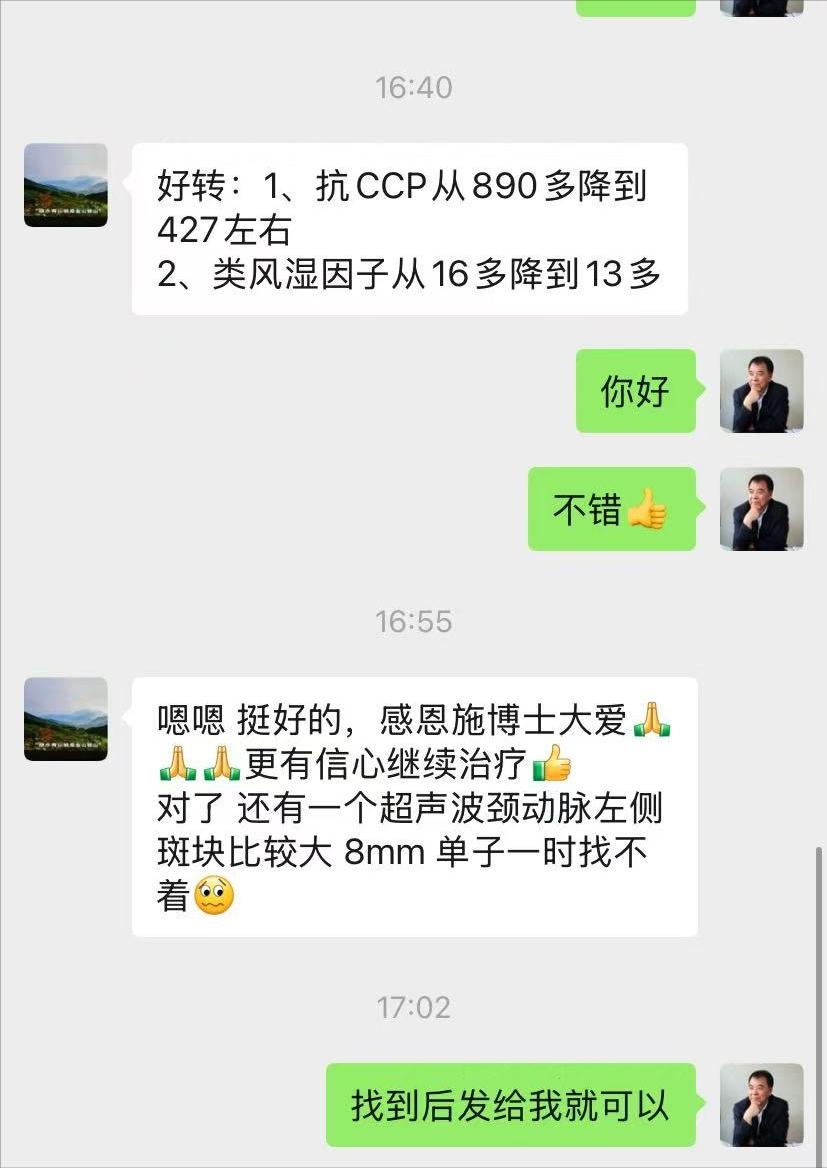Click your avatar beside the 17:02 reply
The image size is (827, 1168).
[x=761, y=1106]
